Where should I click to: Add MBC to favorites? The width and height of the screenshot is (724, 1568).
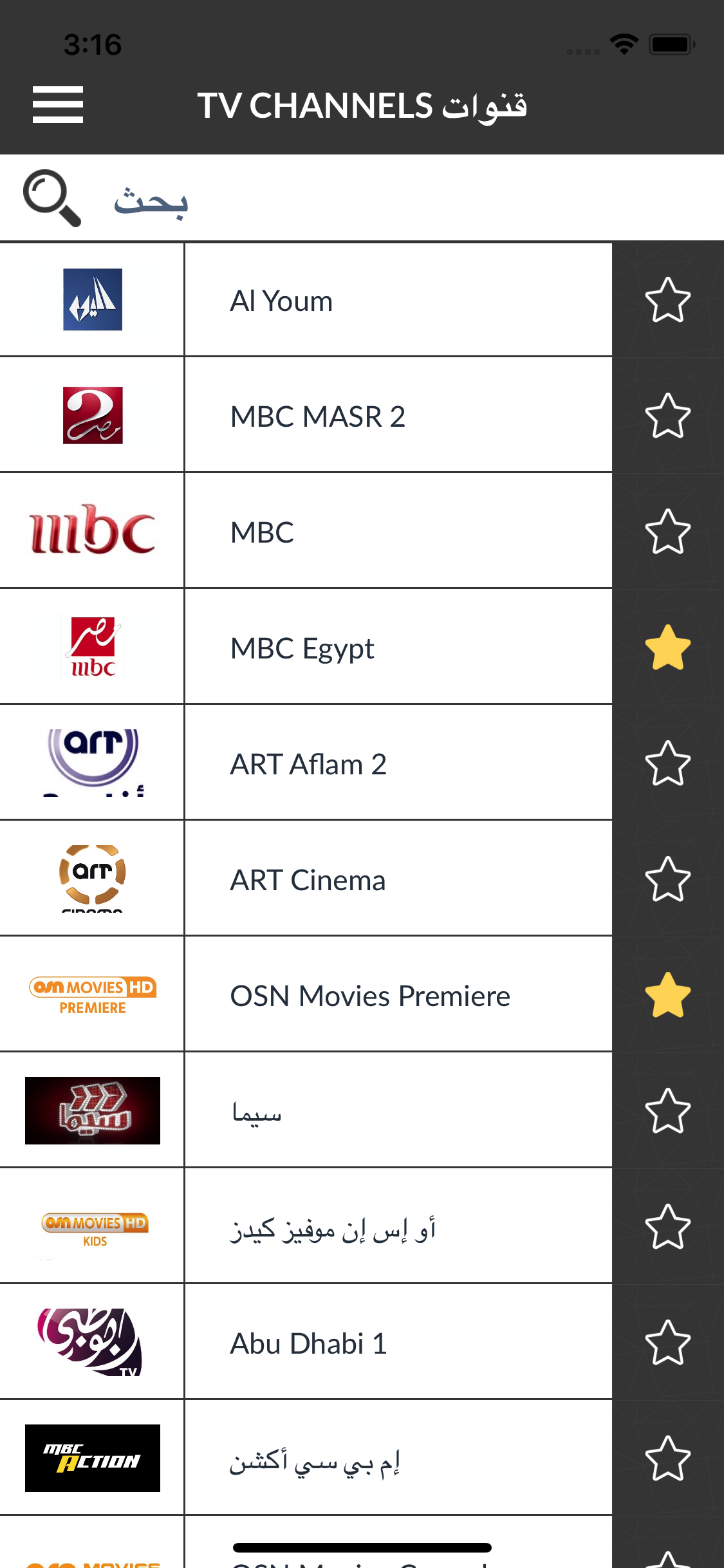click(x=667, y=532)
